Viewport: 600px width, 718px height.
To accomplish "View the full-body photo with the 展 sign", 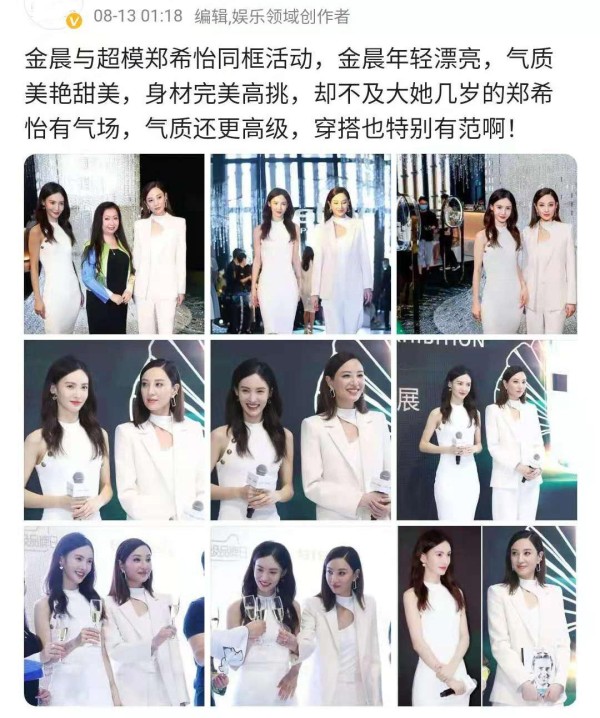I will click(x=486, y=430).
